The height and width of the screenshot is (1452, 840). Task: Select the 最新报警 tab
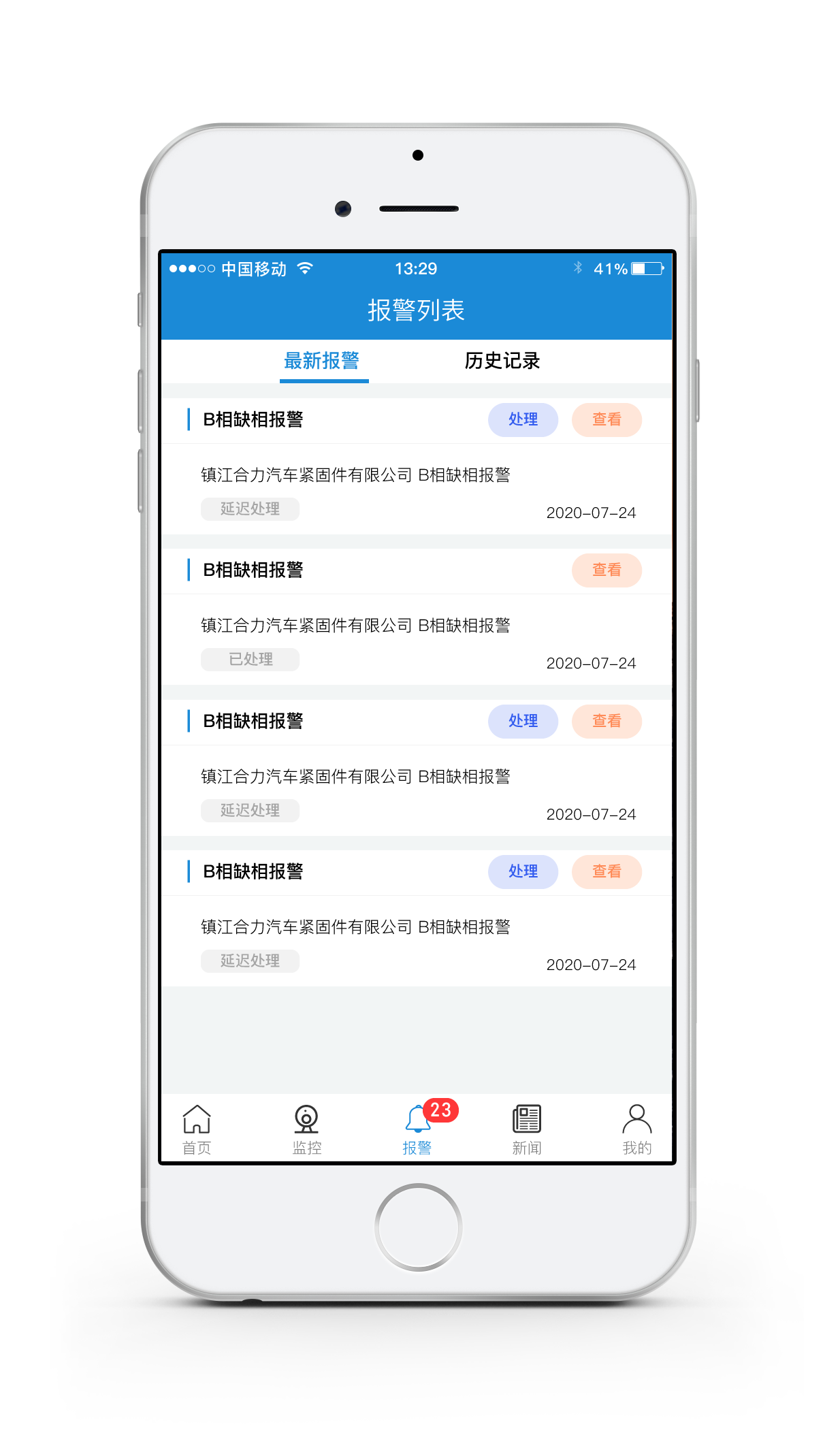pos(321,361)
